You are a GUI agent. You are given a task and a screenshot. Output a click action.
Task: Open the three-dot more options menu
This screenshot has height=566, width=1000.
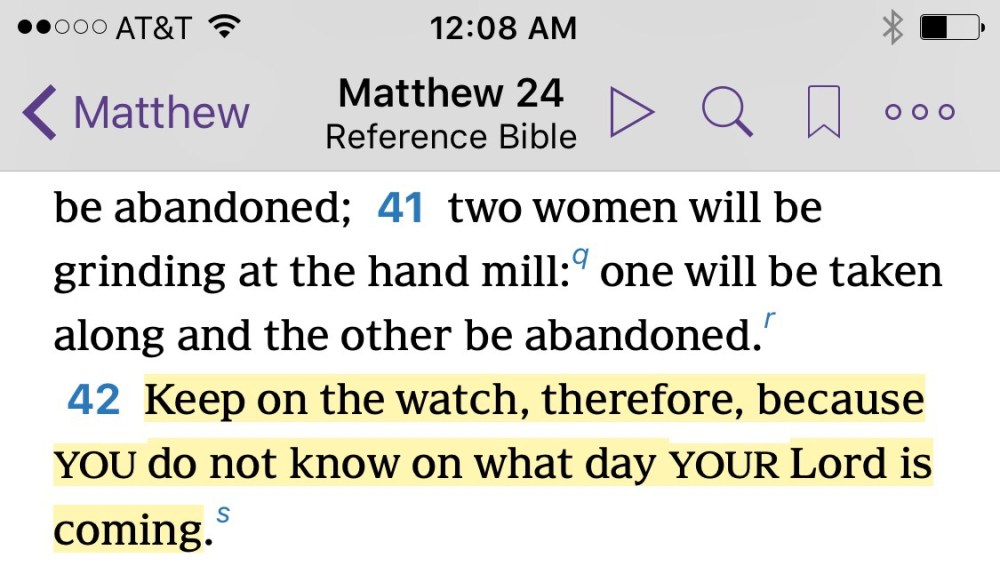pos(919,112)
